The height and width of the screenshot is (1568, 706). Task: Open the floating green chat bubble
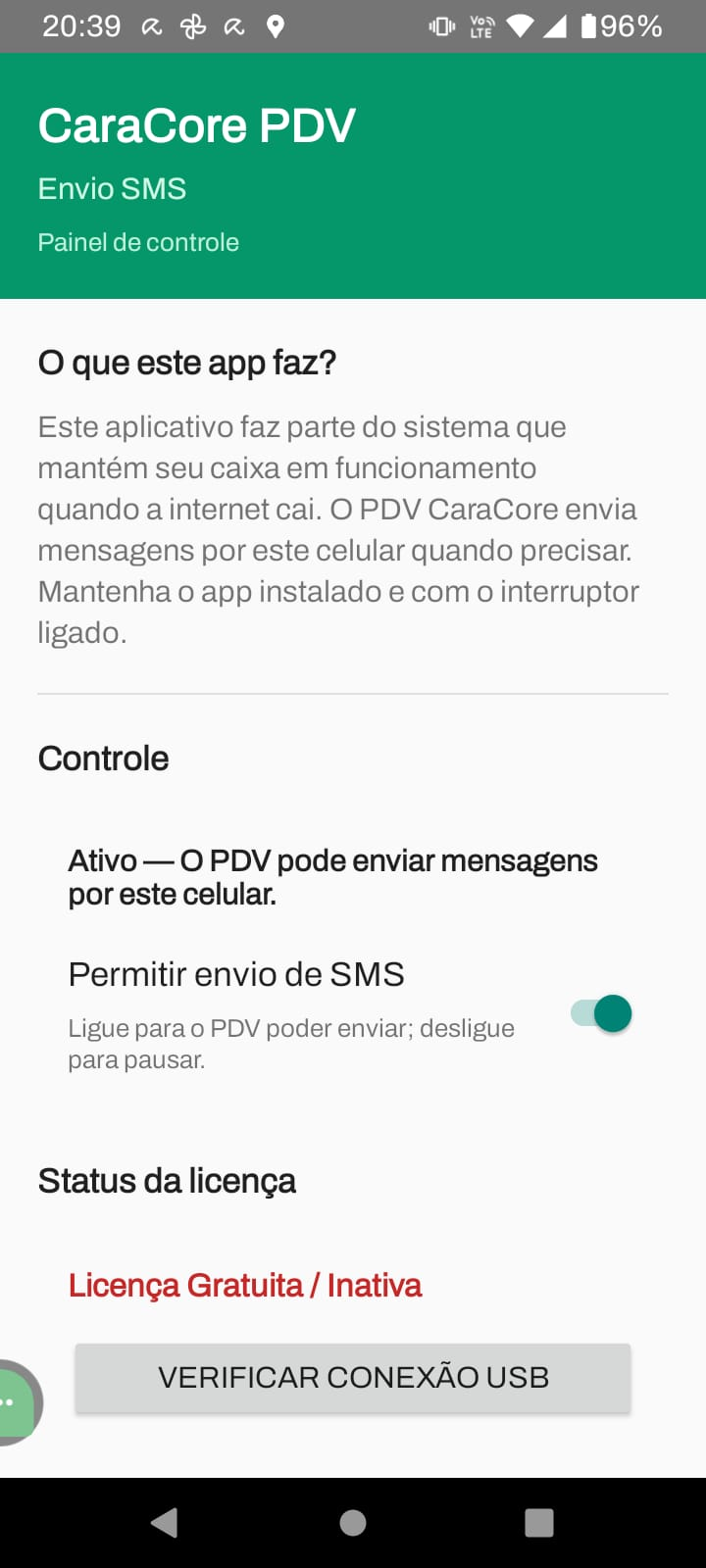(x=14, y=1401)
